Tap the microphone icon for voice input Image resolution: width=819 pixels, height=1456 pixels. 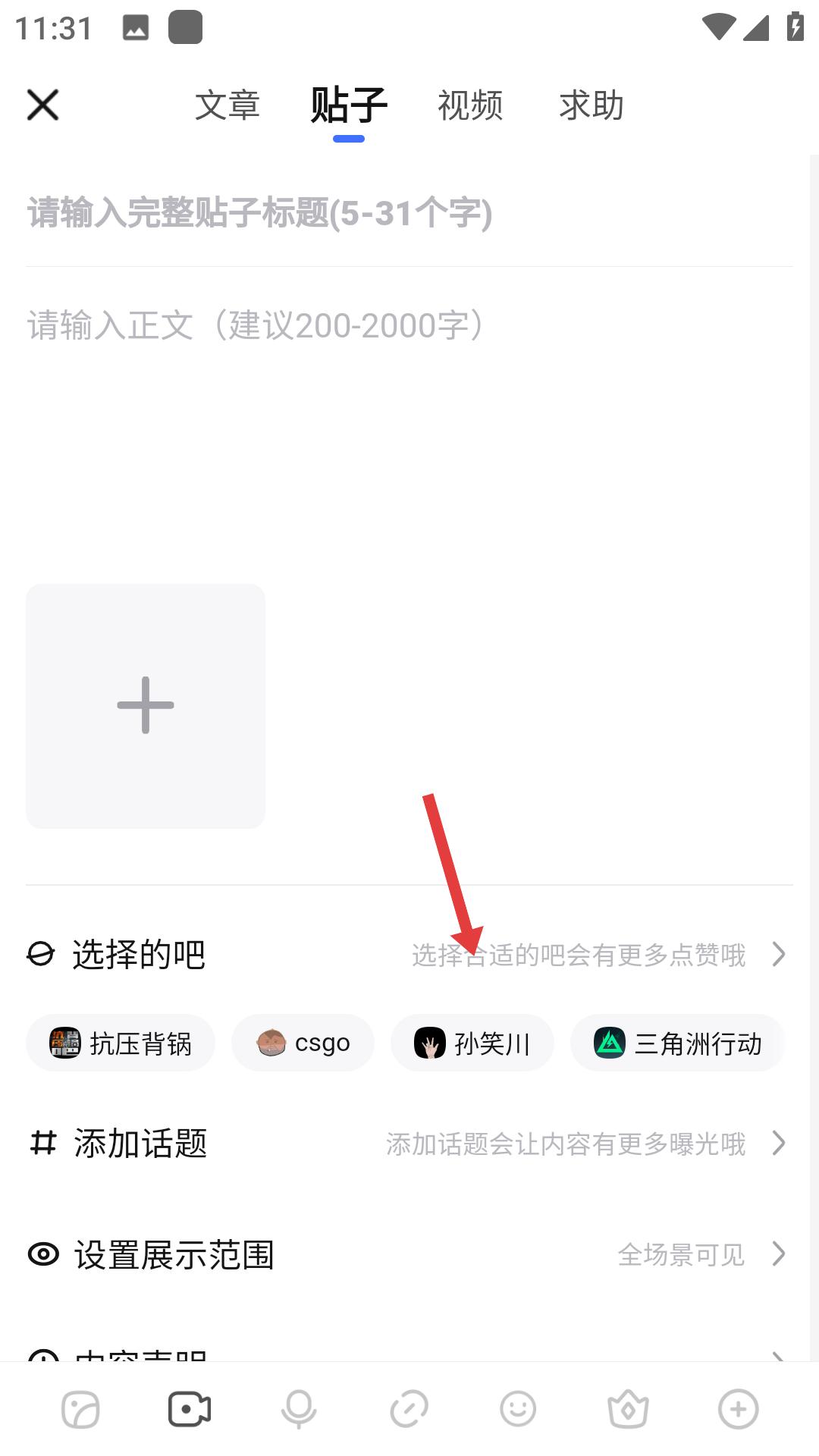coord(298,1409)
